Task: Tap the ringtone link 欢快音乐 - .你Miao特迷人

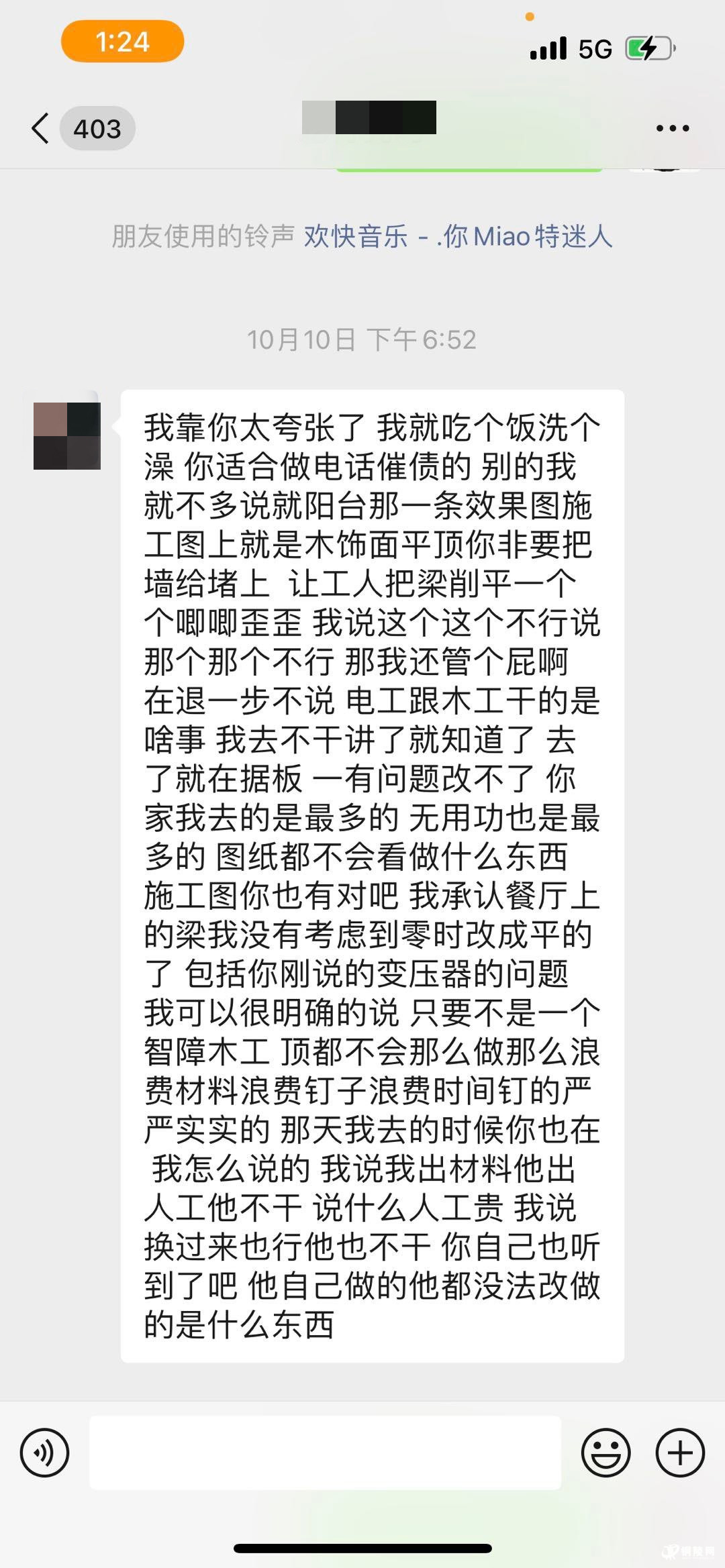Action: tap(458, 237)
